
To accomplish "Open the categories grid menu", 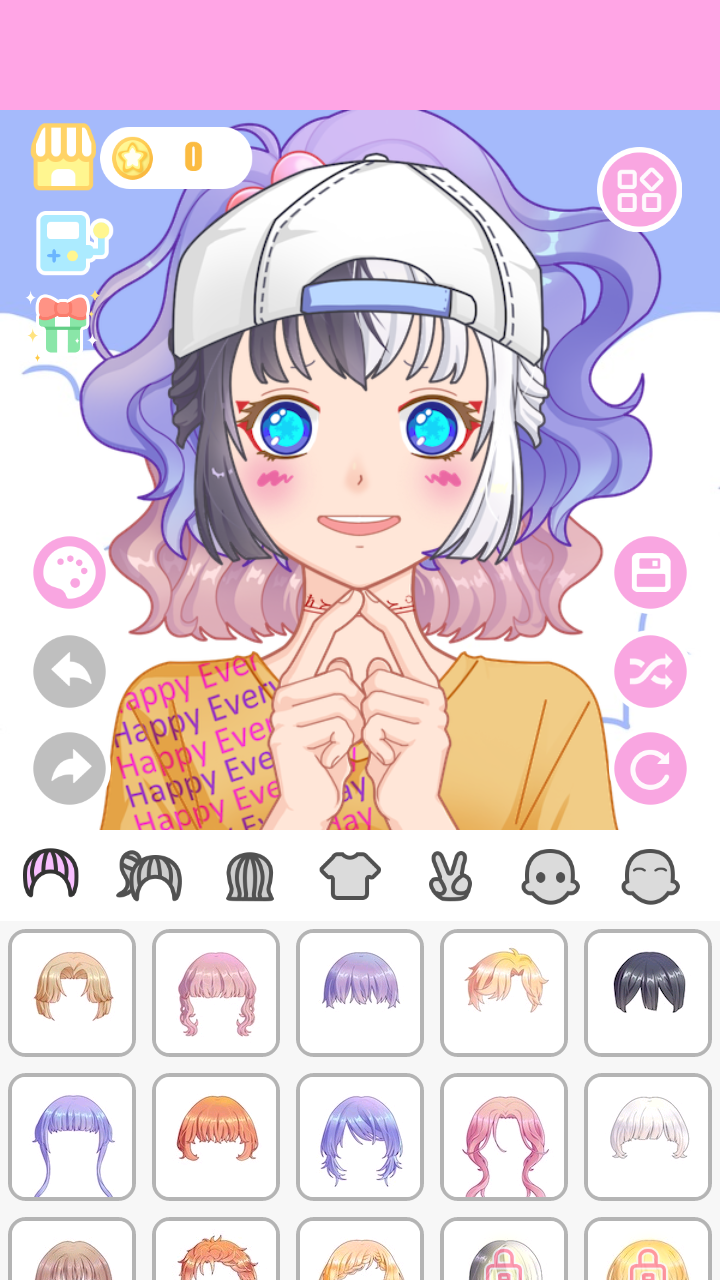I will coord(639,189).
